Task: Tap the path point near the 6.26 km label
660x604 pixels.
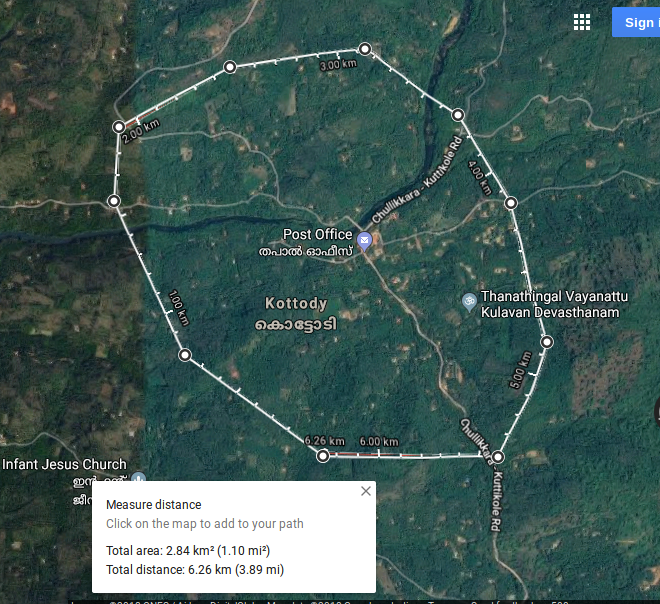Action: [x=323, y=456]
